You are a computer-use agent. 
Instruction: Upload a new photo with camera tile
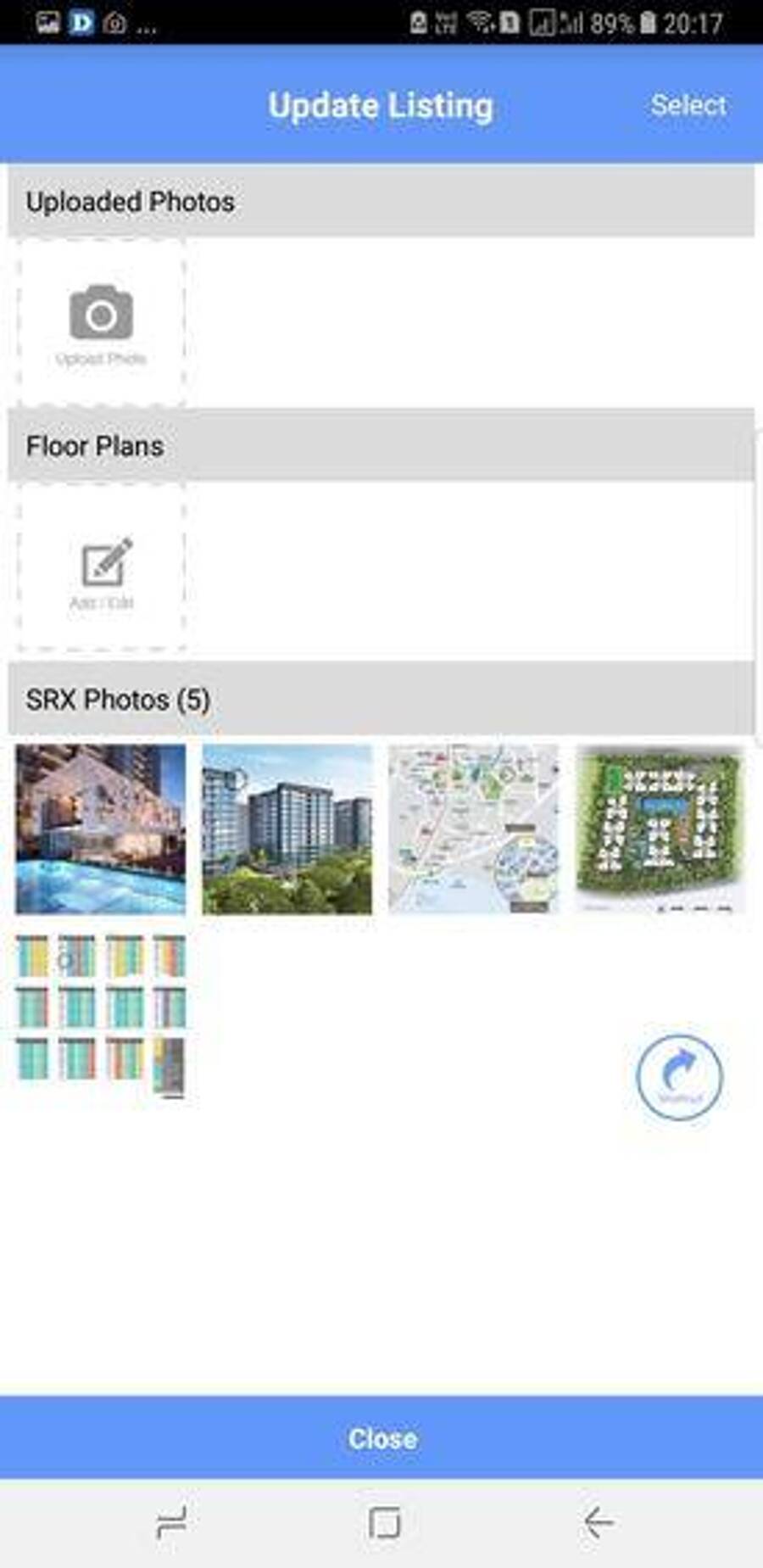pyautogui.click(x=101, y=323)
